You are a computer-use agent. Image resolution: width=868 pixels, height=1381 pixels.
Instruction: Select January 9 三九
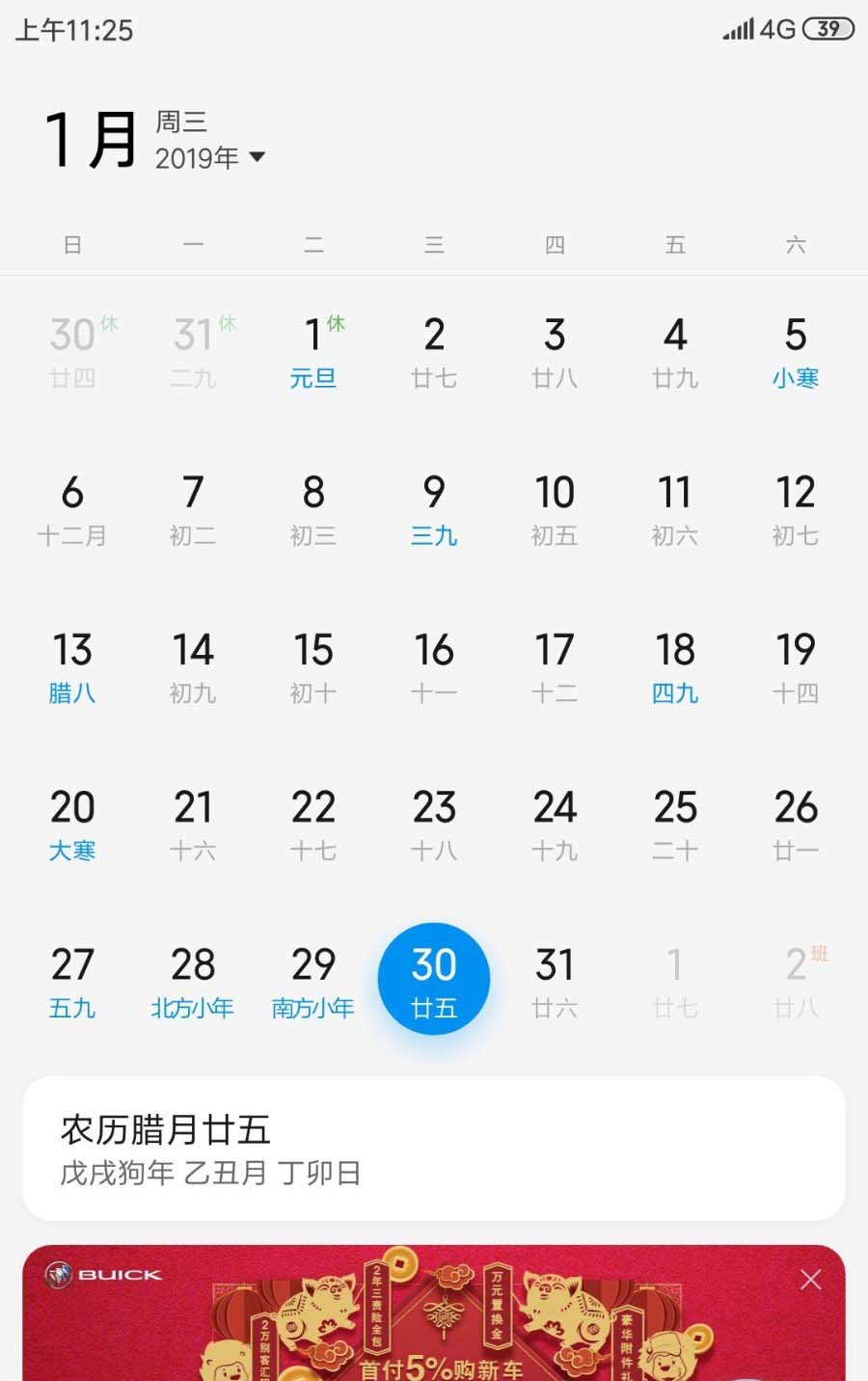pyautogui.click(x=434, y=509)
